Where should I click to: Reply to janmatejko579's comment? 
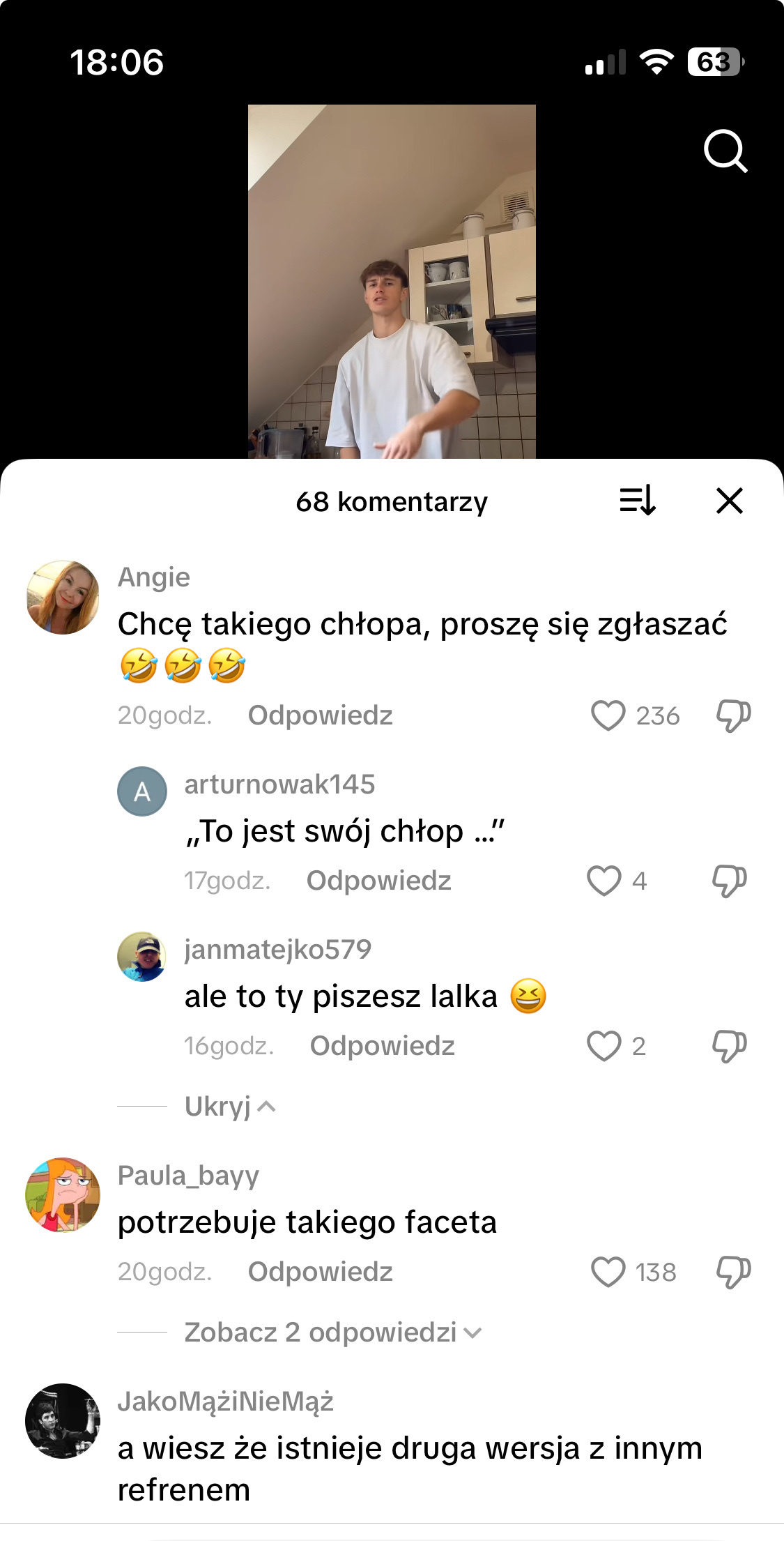coord(382,1046)
